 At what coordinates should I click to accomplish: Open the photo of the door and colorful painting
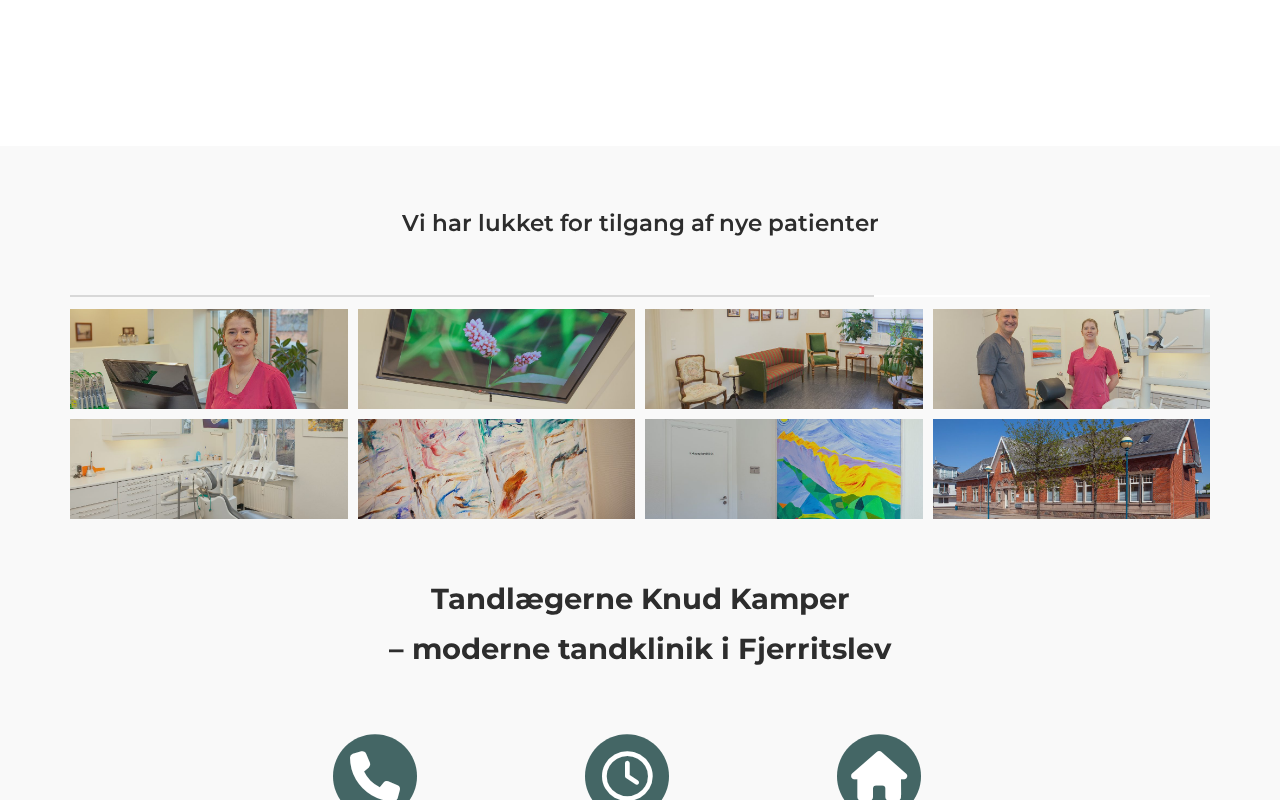click(x=783, y=469)
